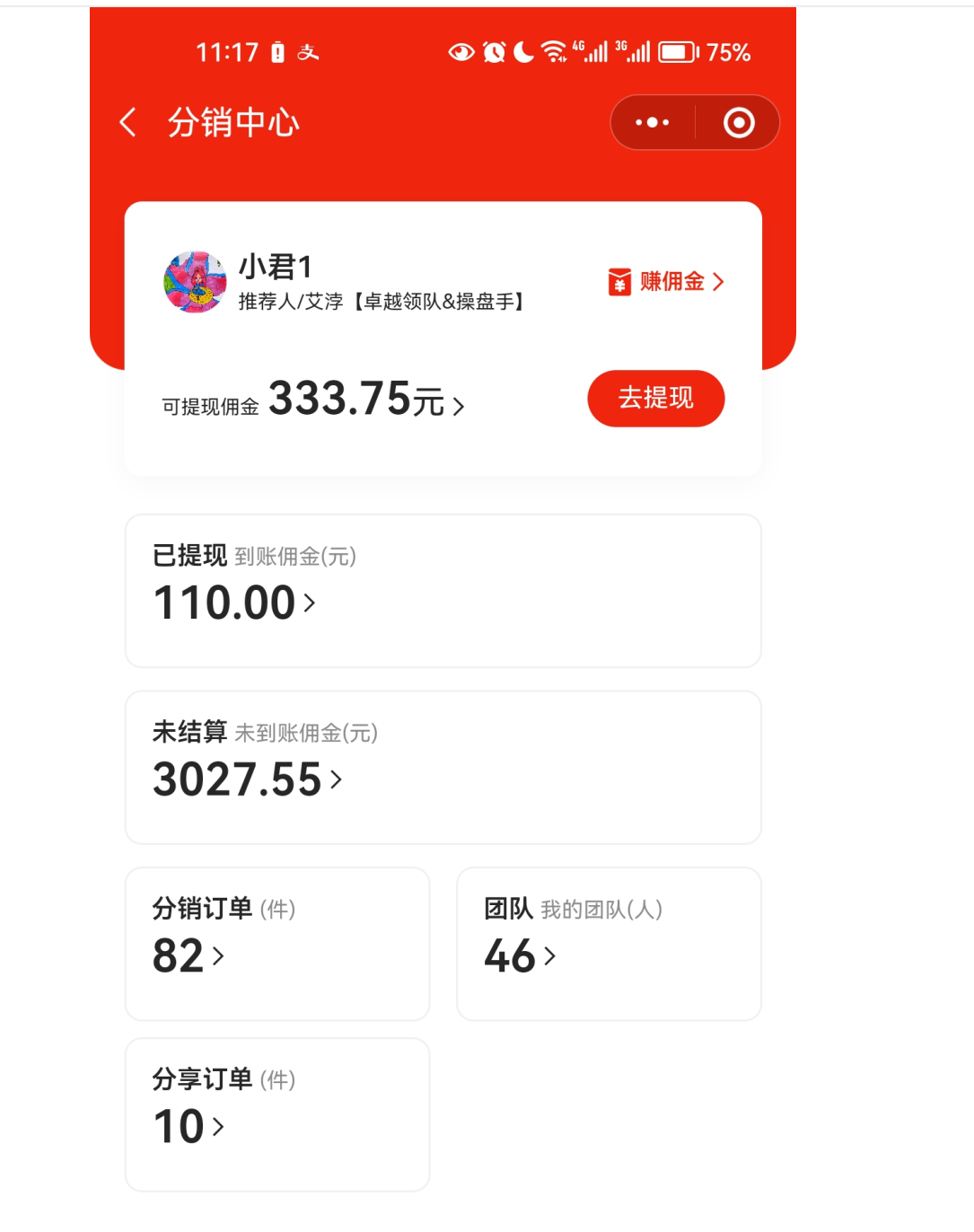Open 未结算 3027.55 card
Screen dimensions: 974x1232
[443, 768]
